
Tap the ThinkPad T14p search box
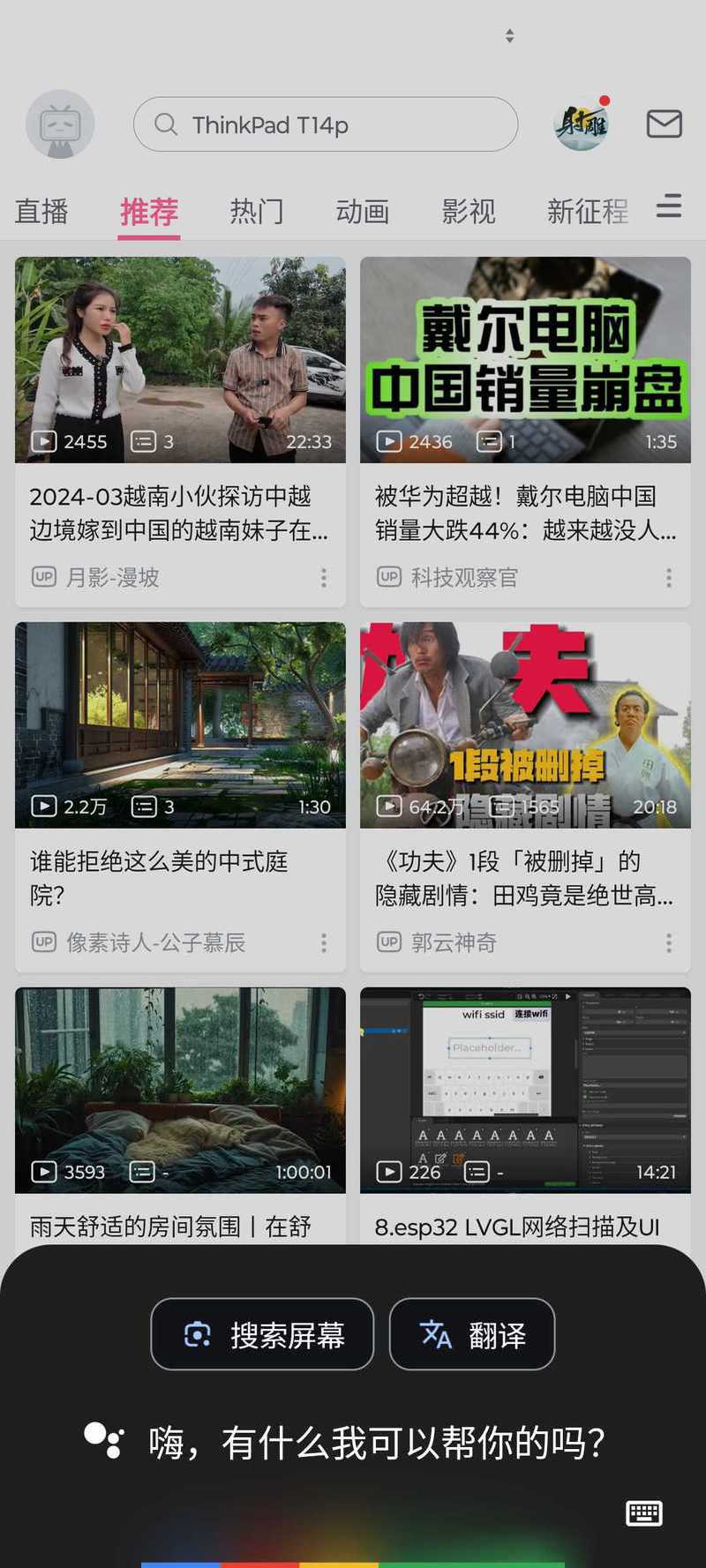[325, 124]
